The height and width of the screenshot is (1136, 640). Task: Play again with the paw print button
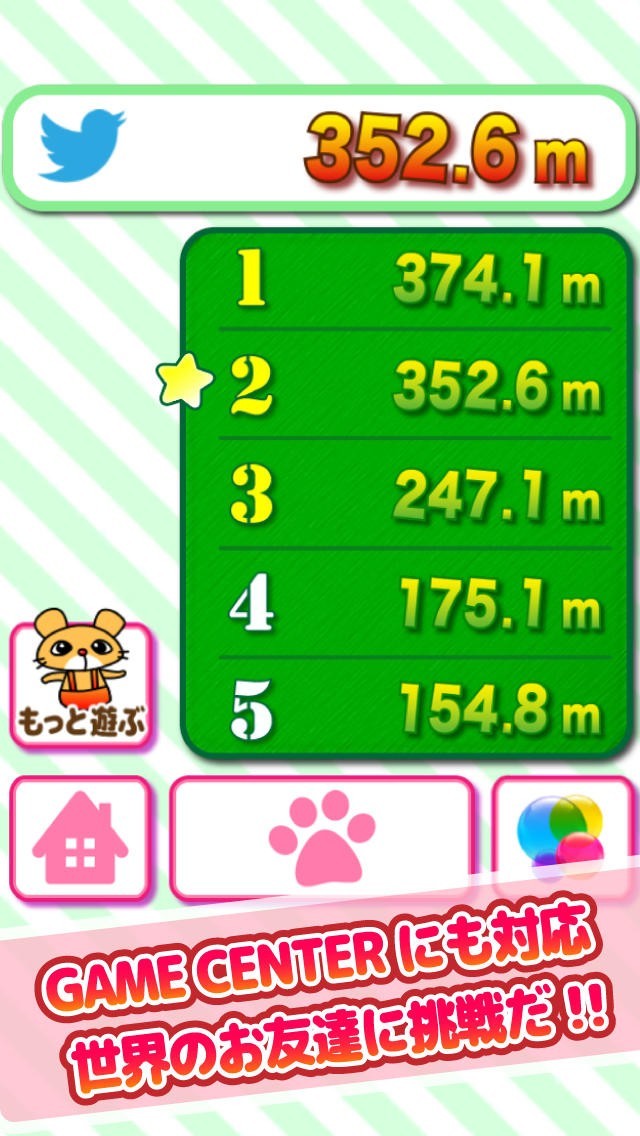coord(322,838)
